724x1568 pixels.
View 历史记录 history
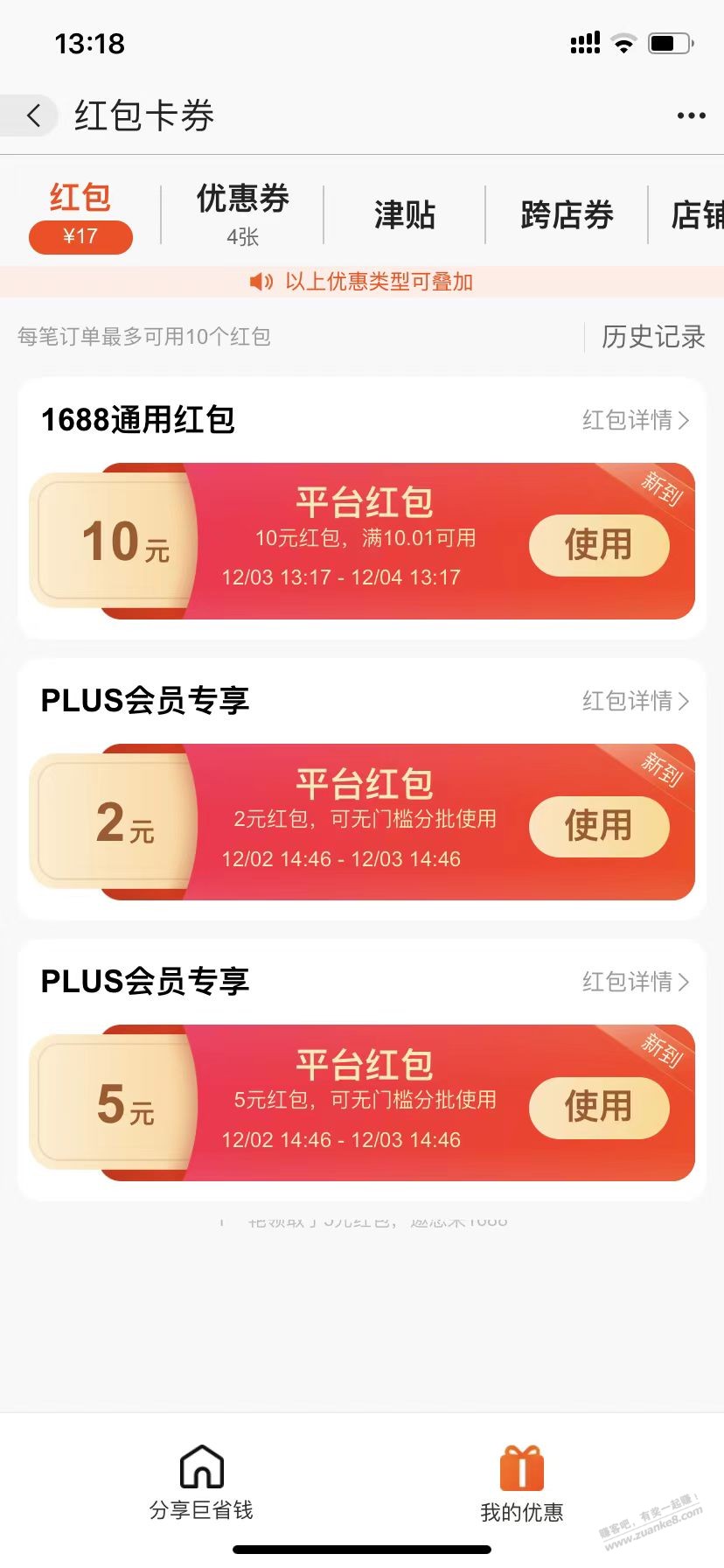pyautogui.click(x=653, y=337)
